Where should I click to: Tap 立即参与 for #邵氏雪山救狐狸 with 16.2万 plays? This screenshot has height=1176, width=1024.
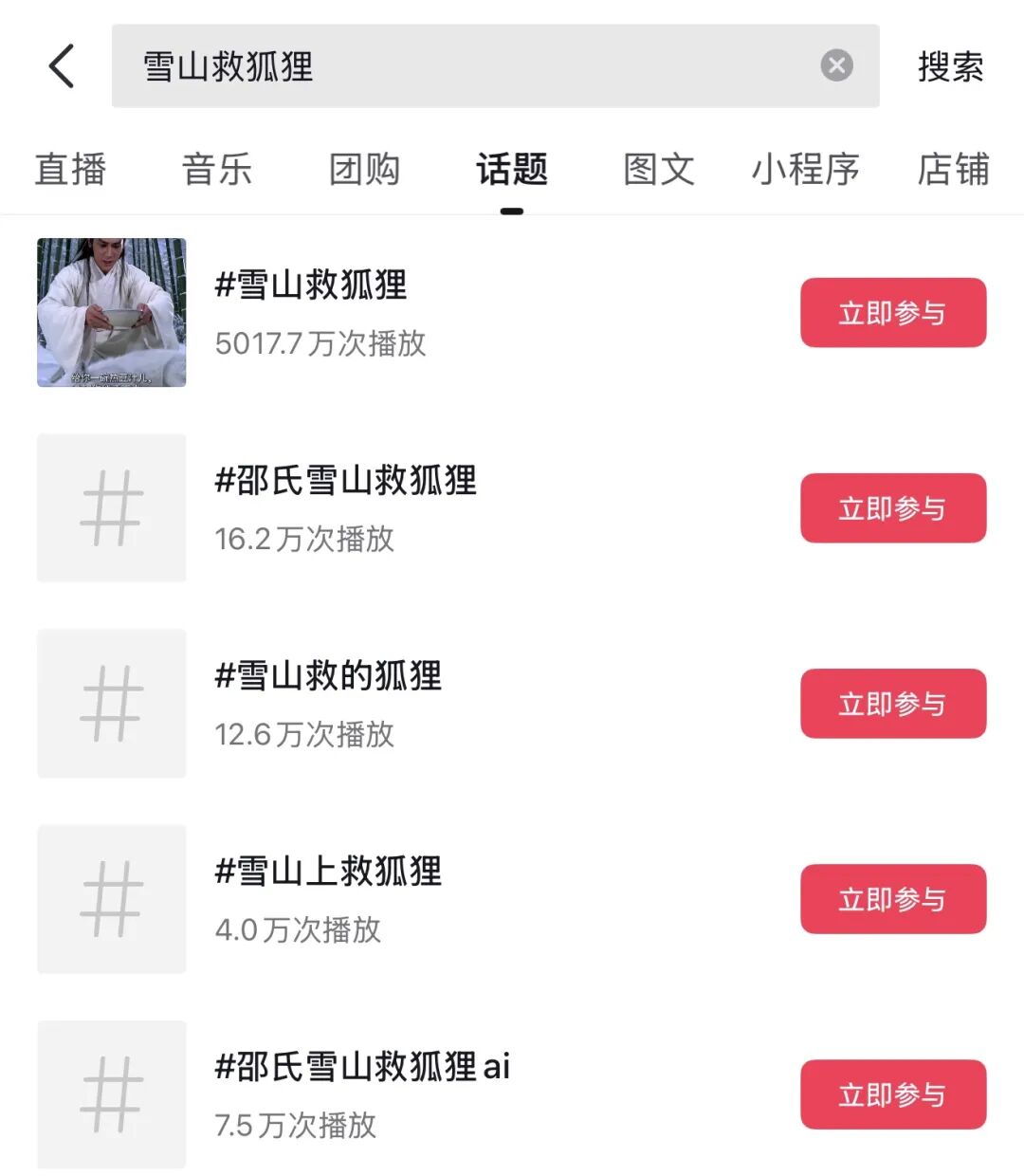[x=893, y=508]
